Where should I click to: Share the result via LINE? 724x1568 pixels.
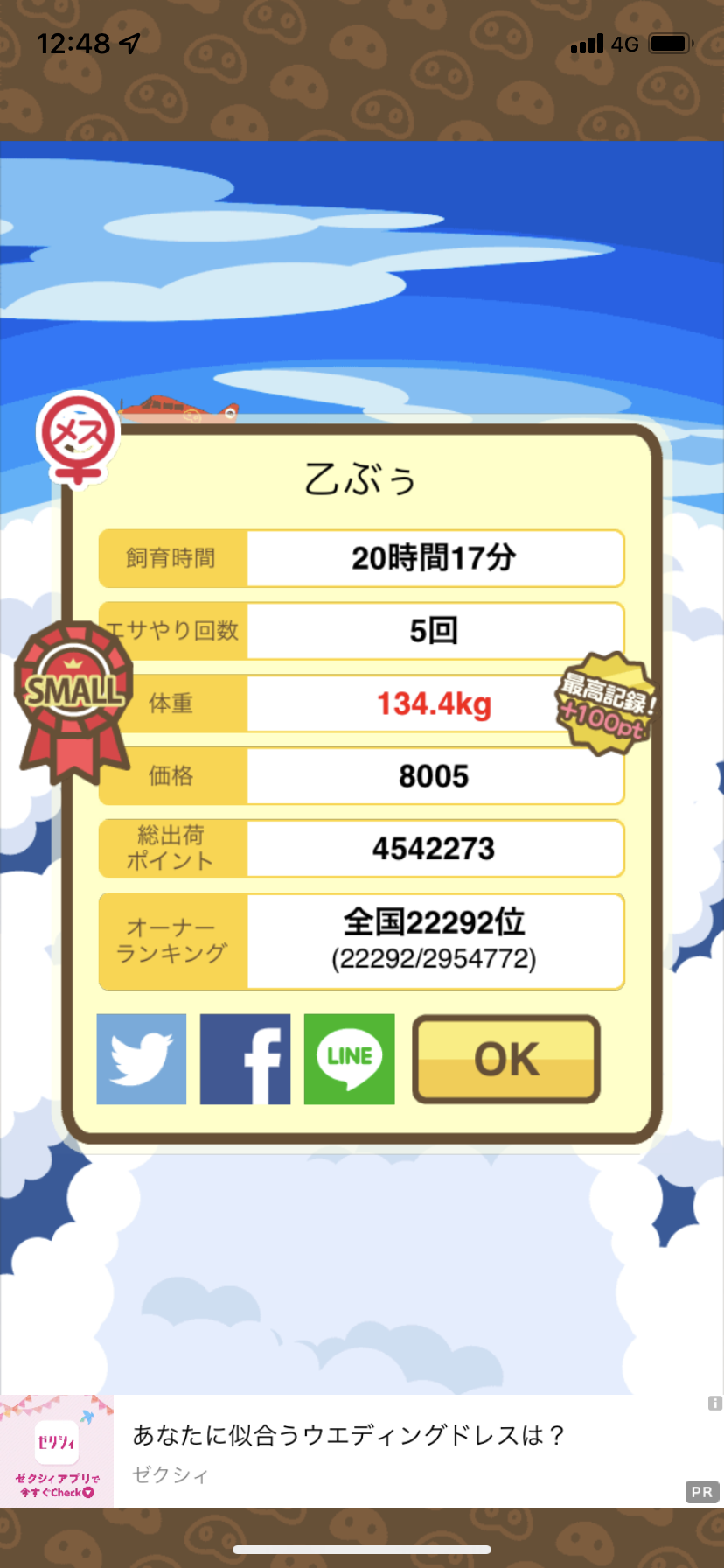point(350,1059)
